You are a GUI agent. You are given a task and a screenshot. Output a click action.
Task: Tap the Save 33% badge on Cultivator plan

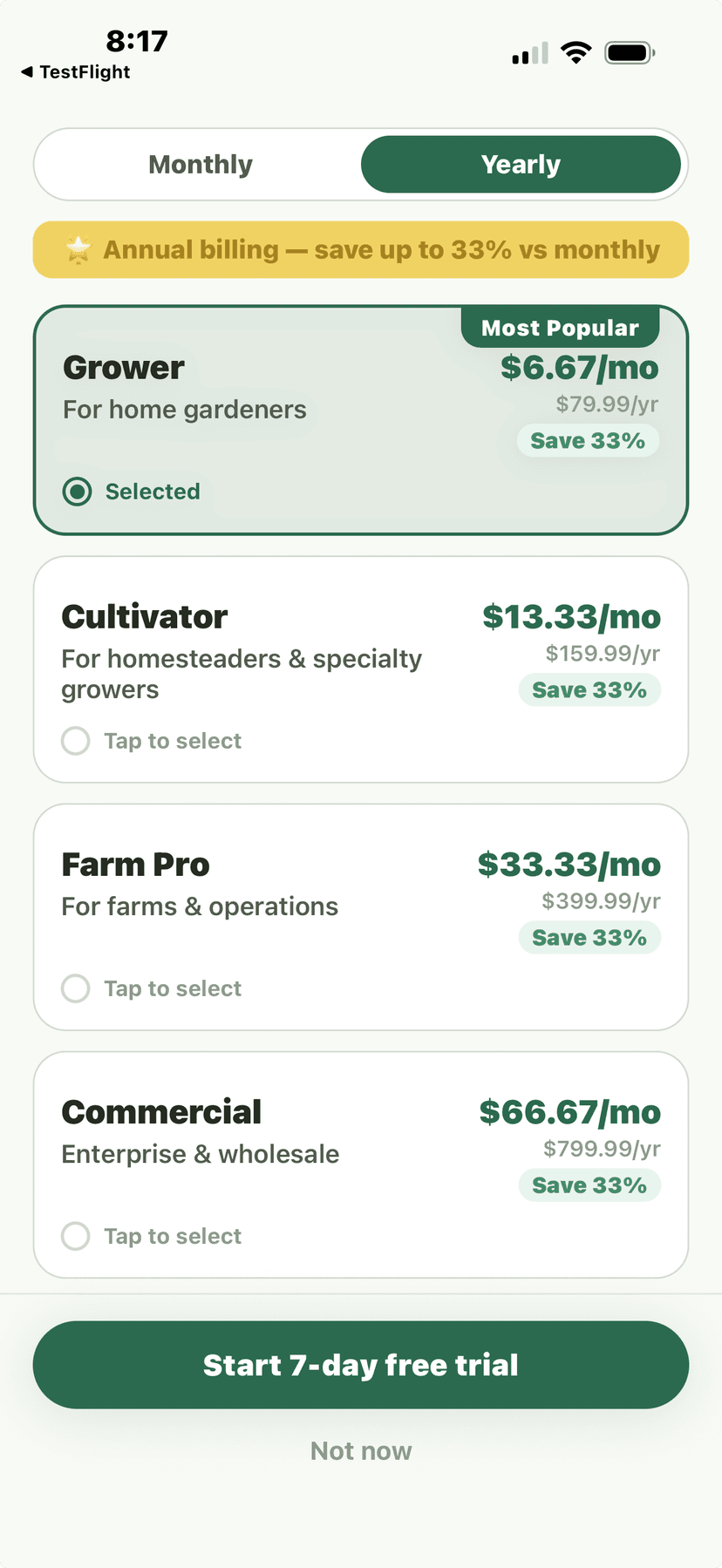pos(589,689)
